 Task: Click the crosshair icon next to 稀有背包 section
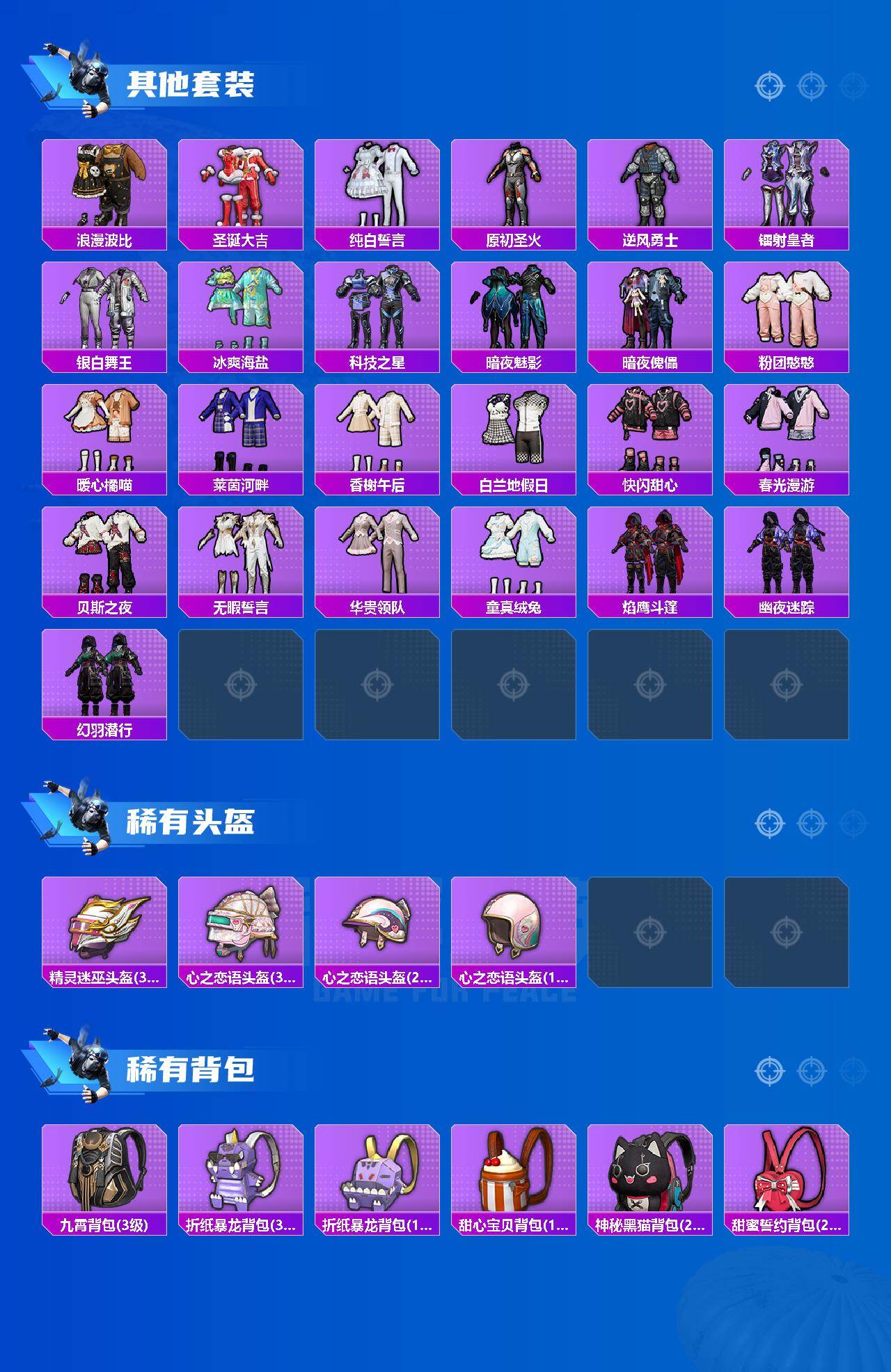click(x=768, y=1072)
